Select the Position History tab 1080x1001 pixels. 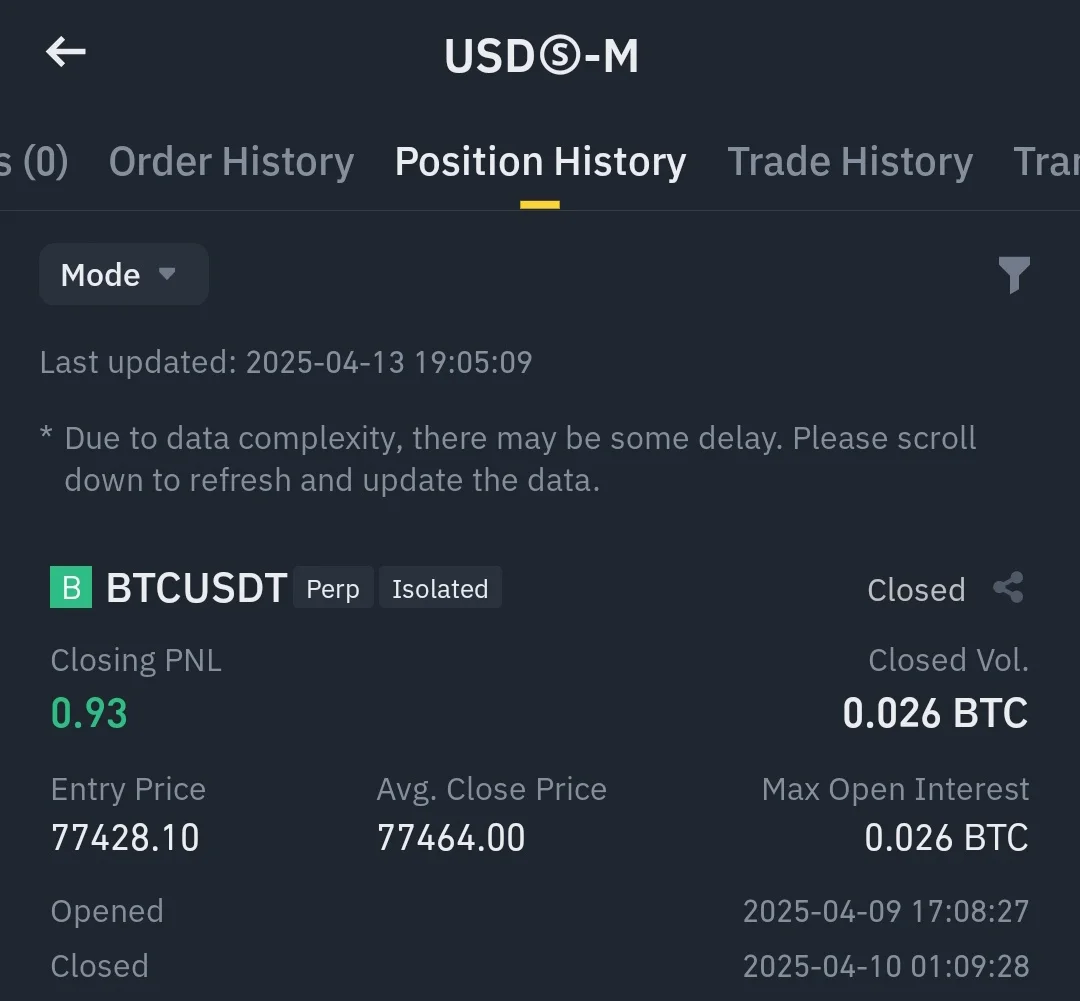coord(540,162)
